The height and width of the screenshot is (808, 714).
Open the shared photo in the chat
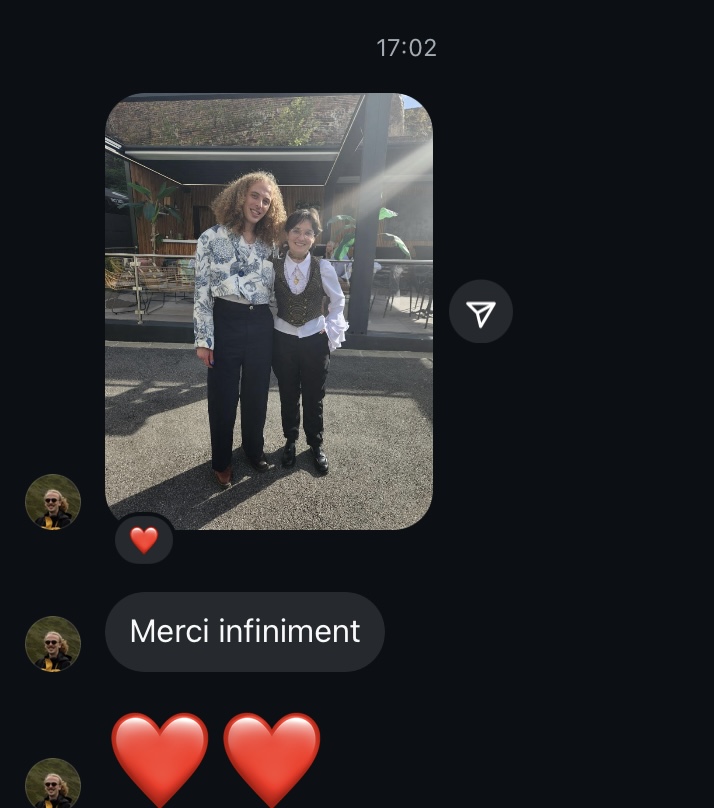click(x=268, y=310)
